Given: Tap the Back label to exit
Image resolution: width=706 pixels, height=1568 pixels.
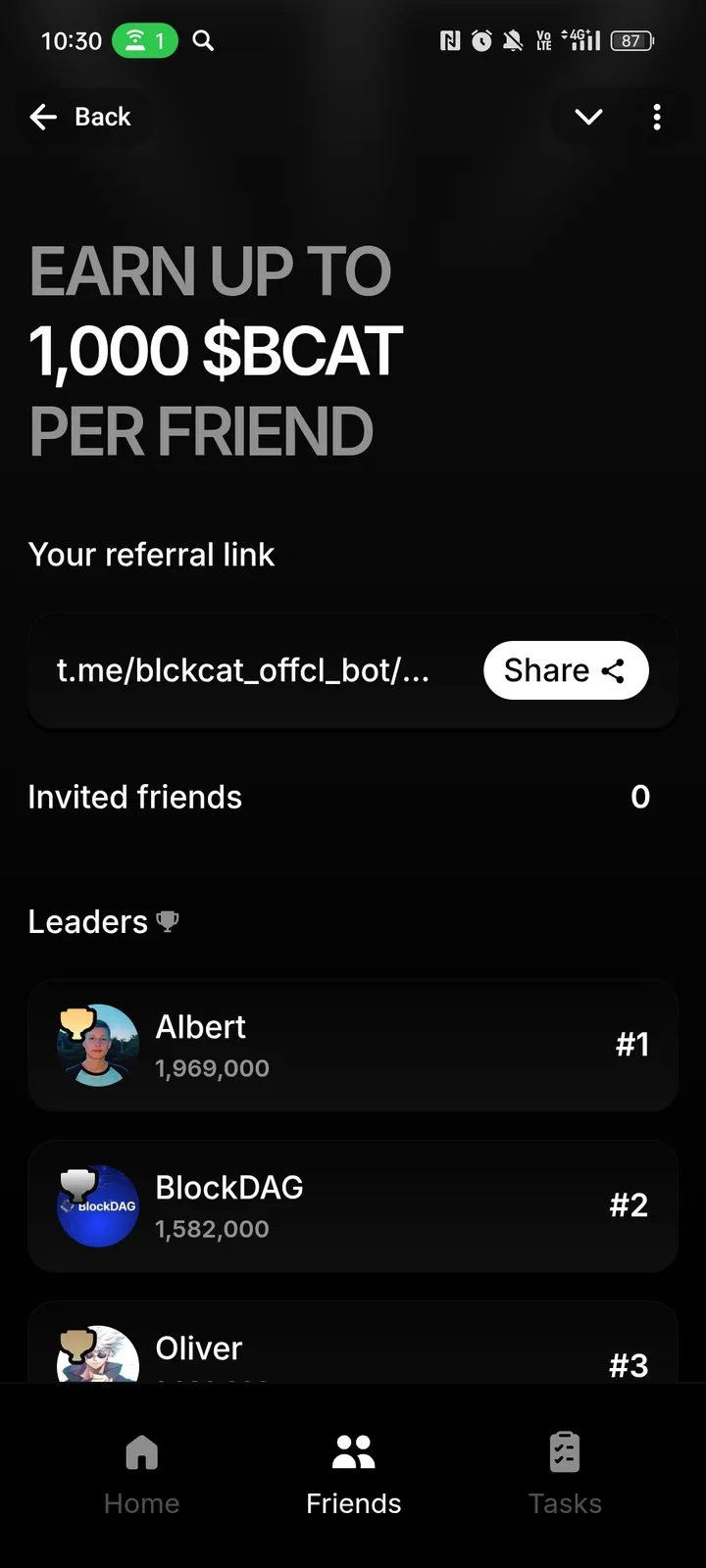Looking at the screenshot, I should coord(102,117).
